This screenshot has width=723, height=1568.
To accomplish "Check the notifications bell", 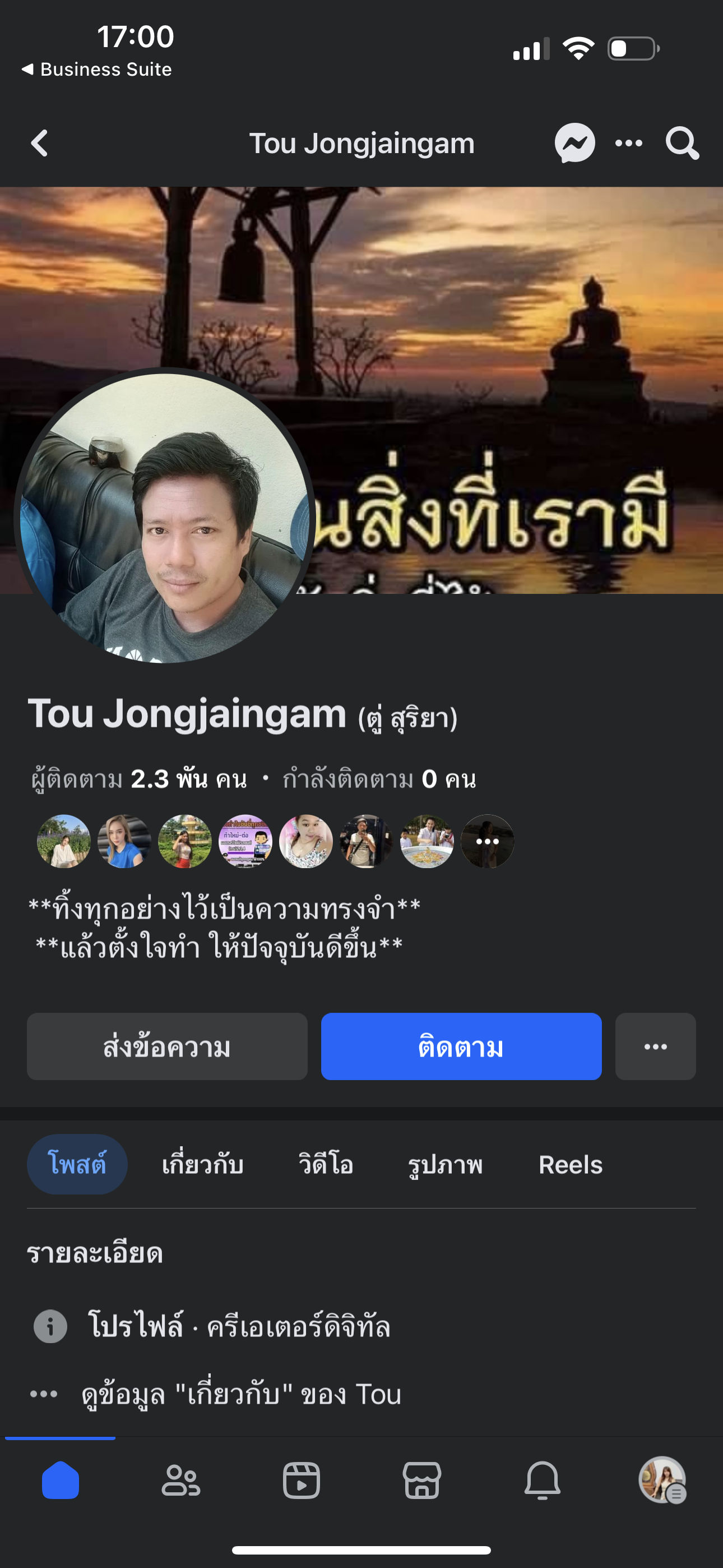I will [543, 1480].
